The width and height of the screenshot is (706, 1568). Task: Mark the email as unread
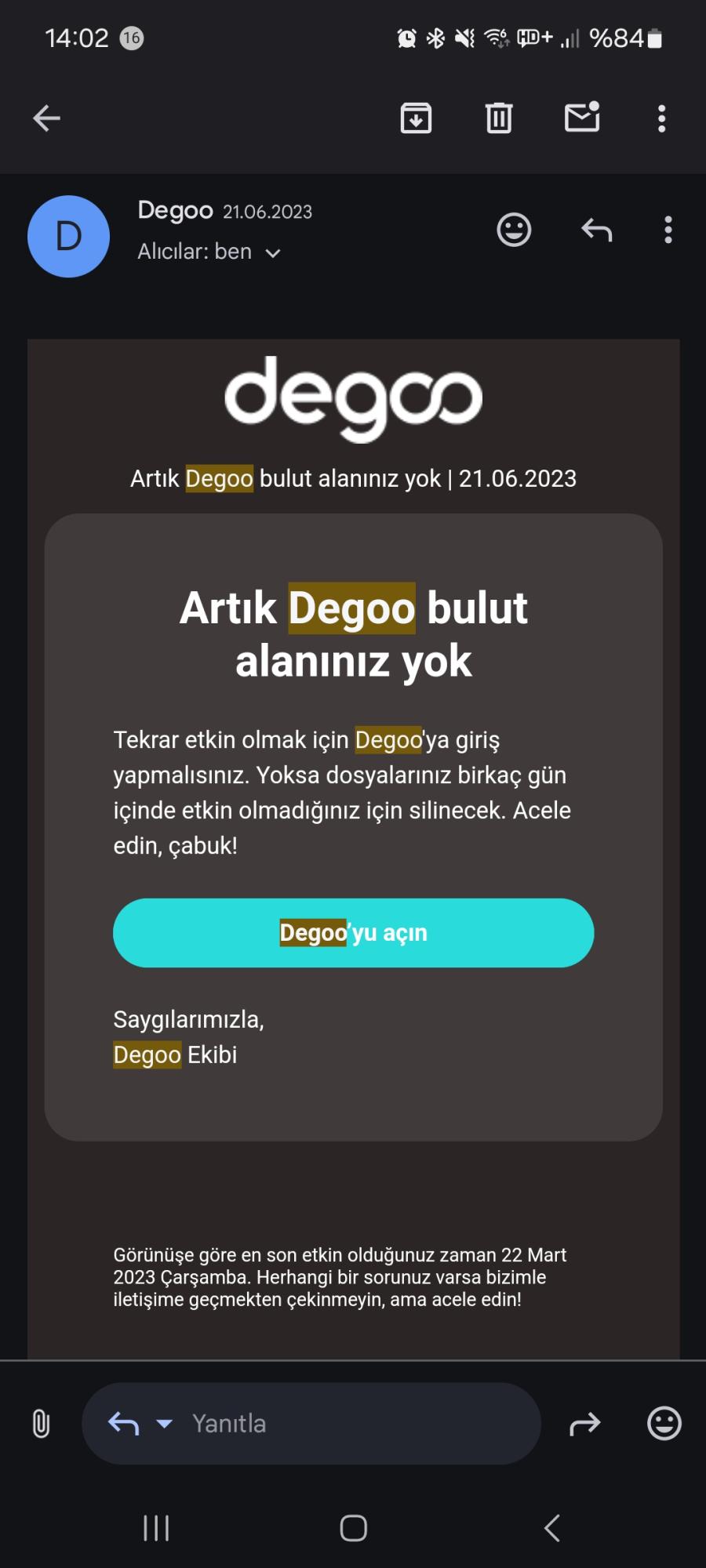tap(582, 118)
